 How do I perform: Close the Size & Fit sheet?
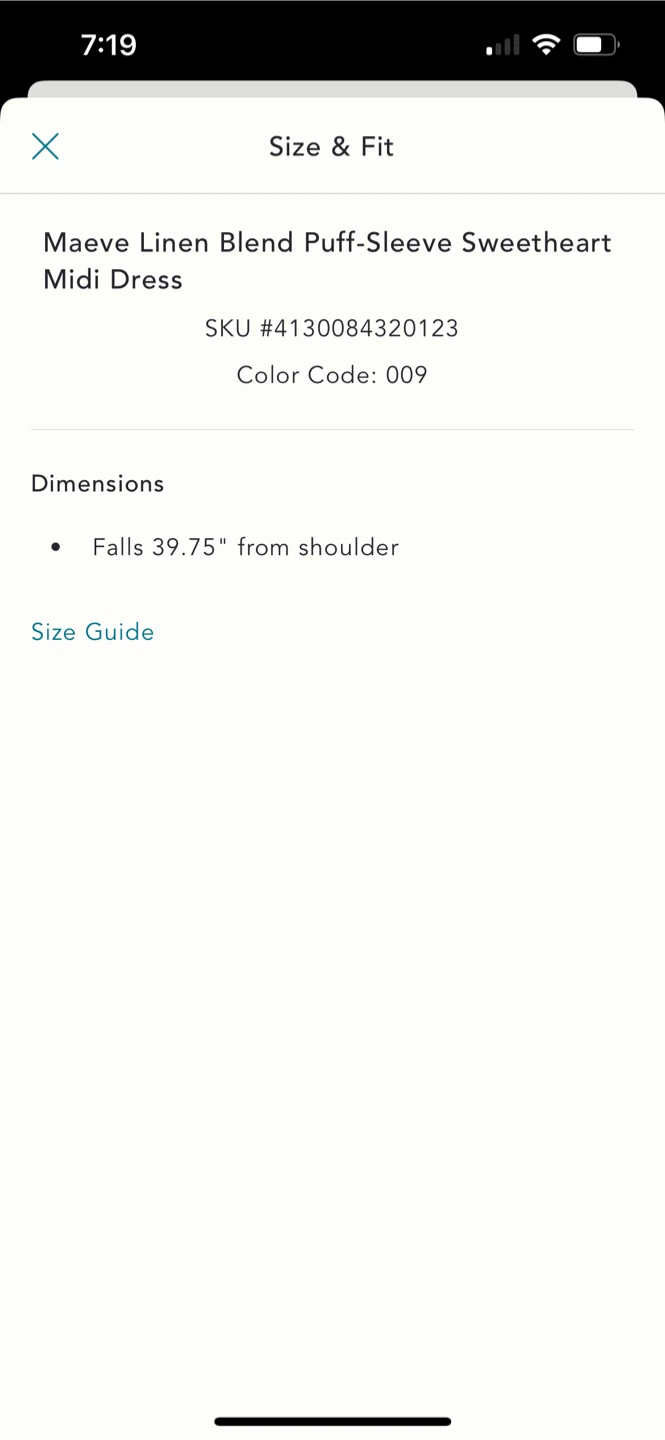tap(45, 147)
